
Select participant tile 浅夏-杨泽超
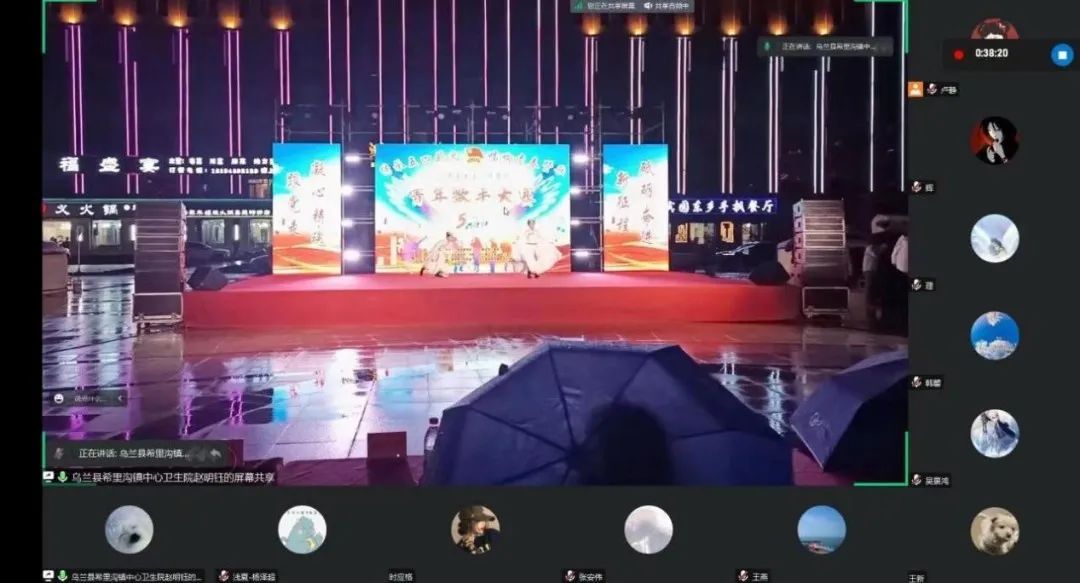pos(302,530)
